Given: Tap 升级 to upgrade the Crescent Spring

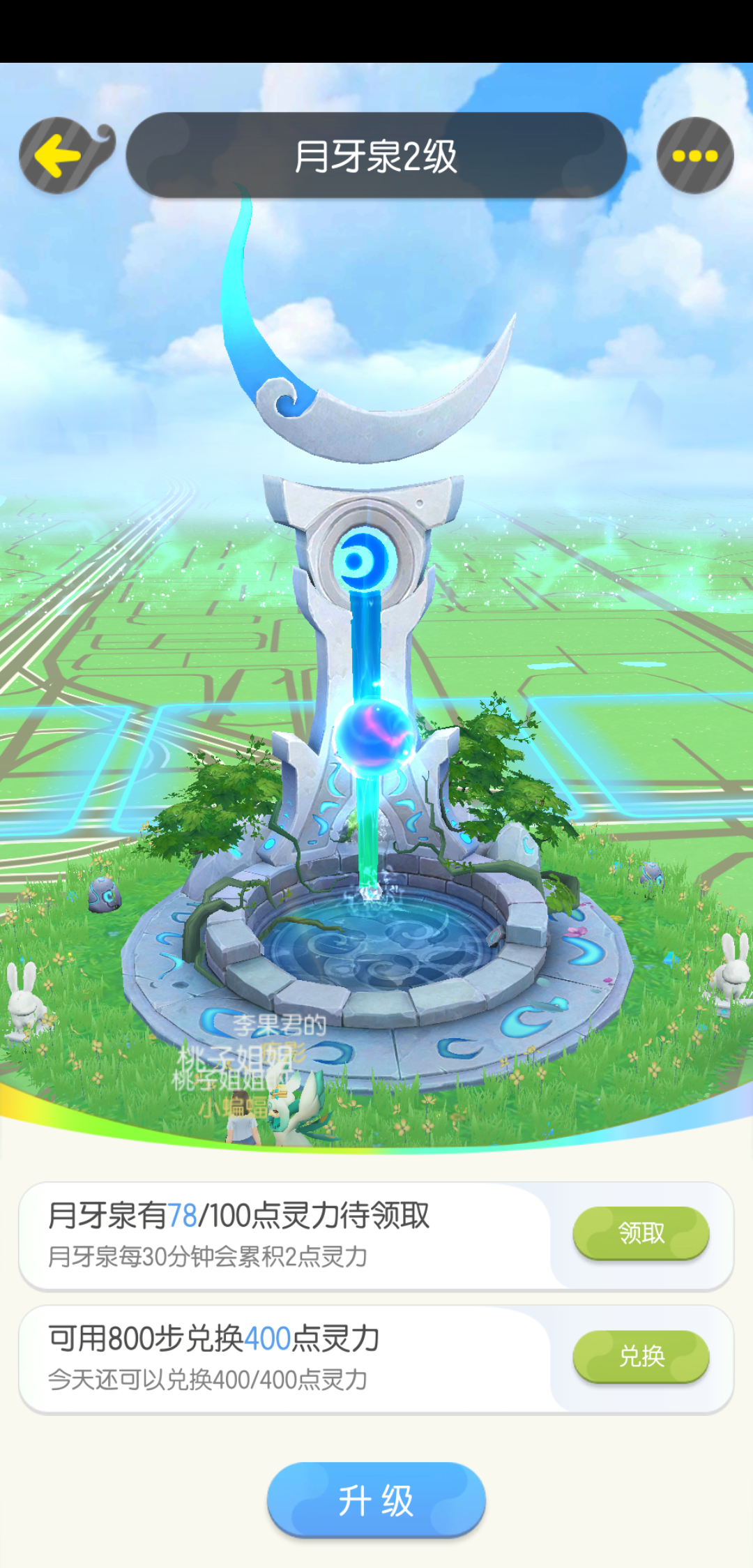Looking at the screenshot, I should 376,1500.
